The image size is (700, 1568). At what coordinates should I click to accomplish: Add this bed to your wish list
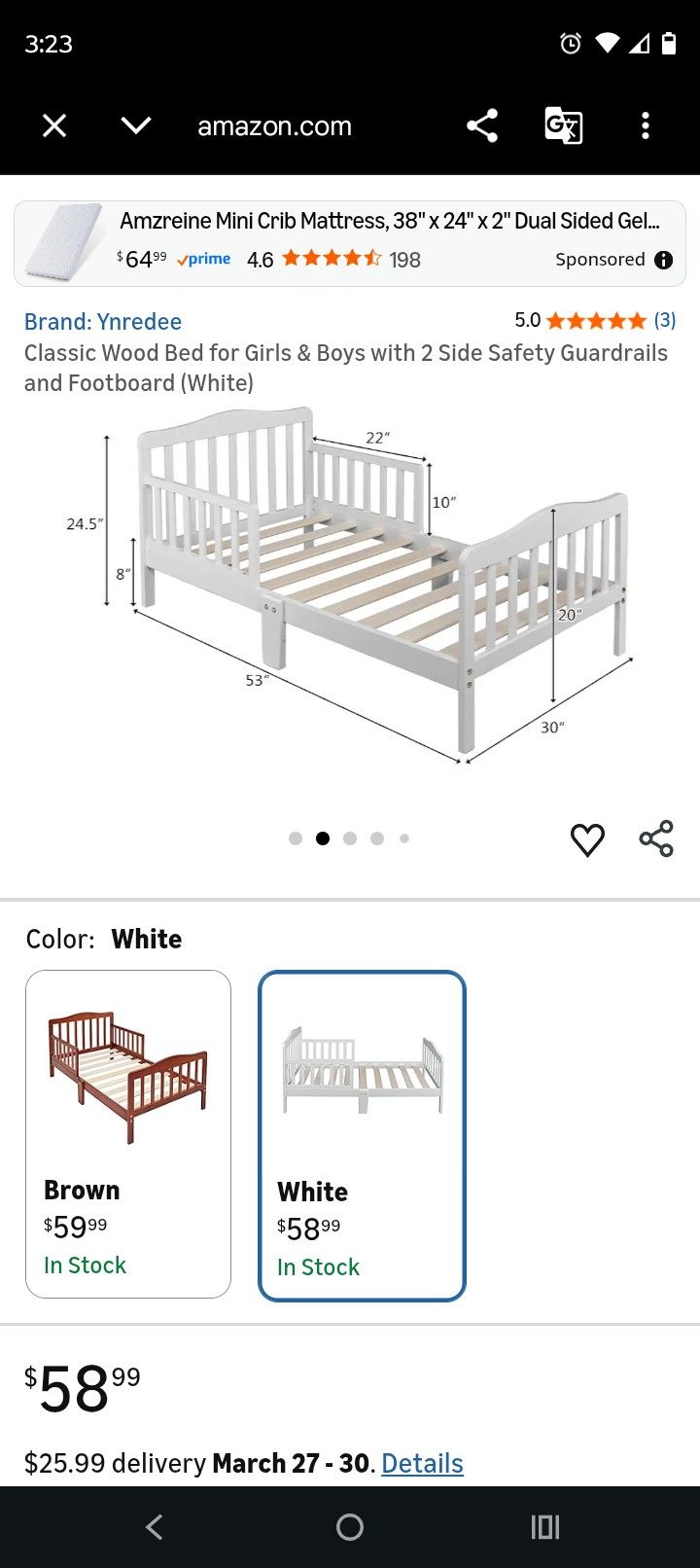tap(587, 839)
